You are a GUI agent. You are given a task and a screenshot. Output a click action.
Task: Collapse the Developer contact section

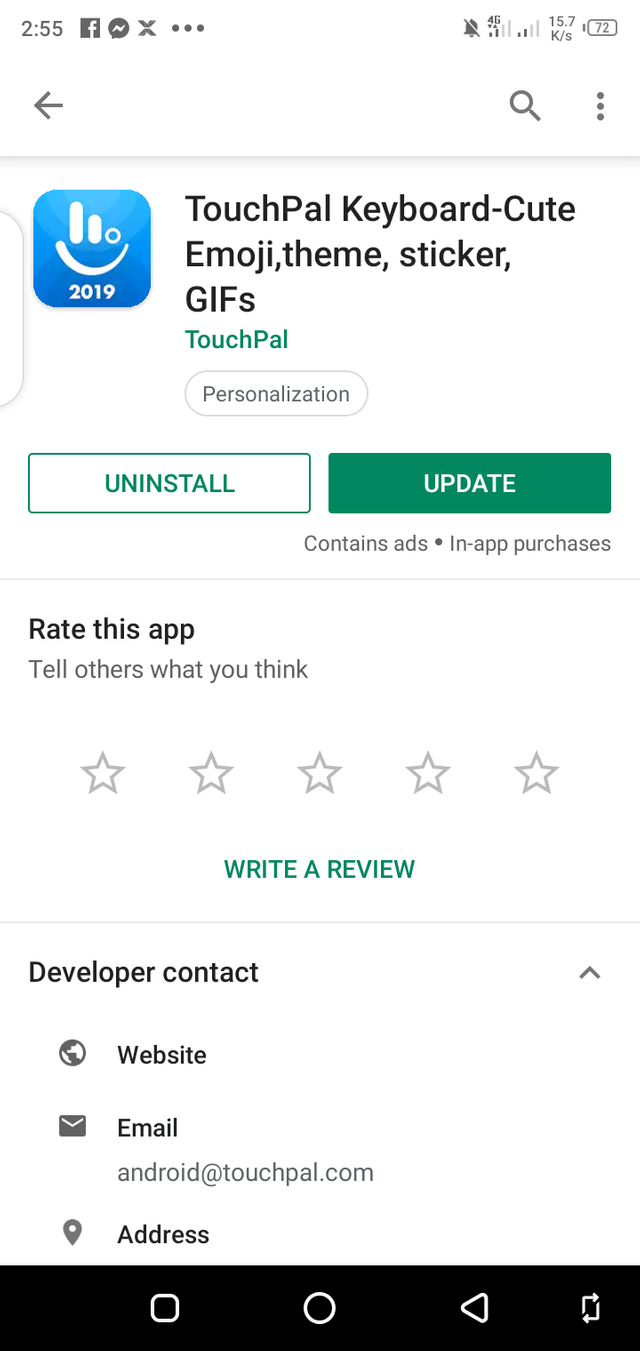pos(590,972)
